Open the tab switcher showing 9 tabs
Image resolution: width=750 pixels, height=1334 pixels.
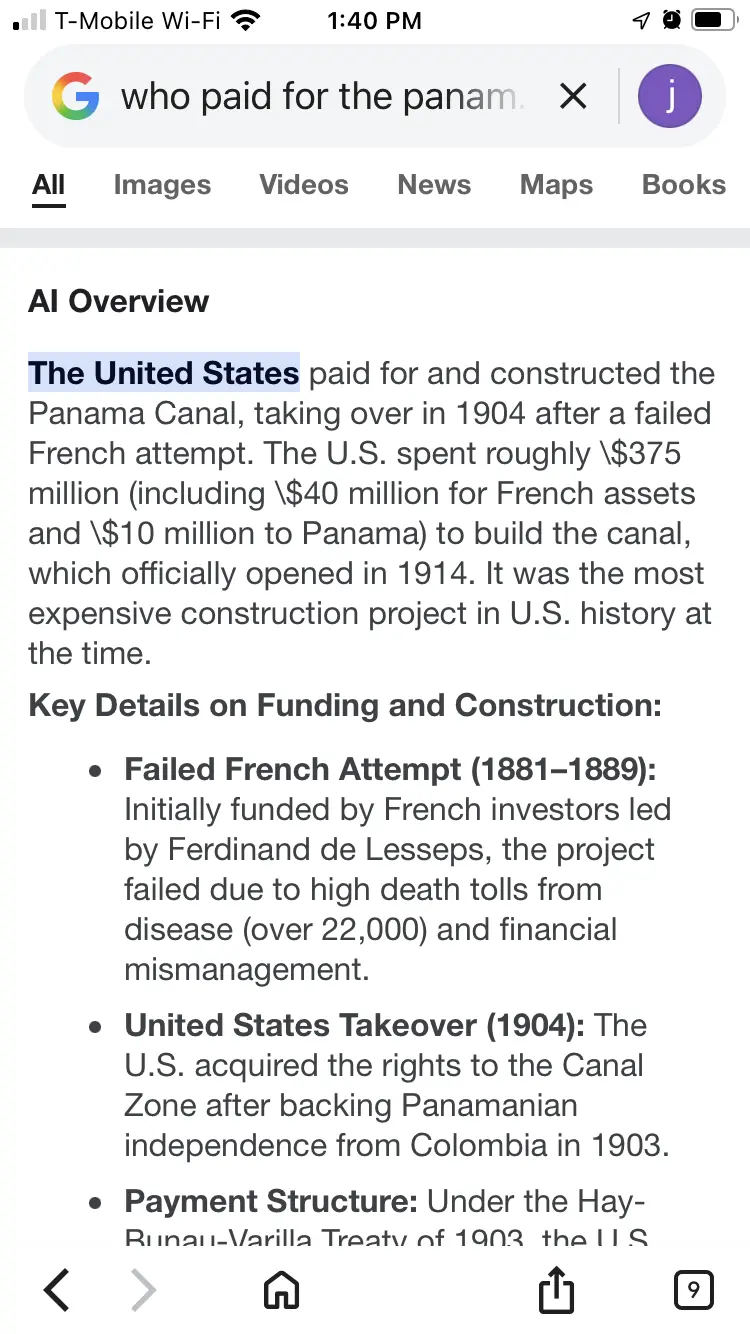pos(694,1290)
